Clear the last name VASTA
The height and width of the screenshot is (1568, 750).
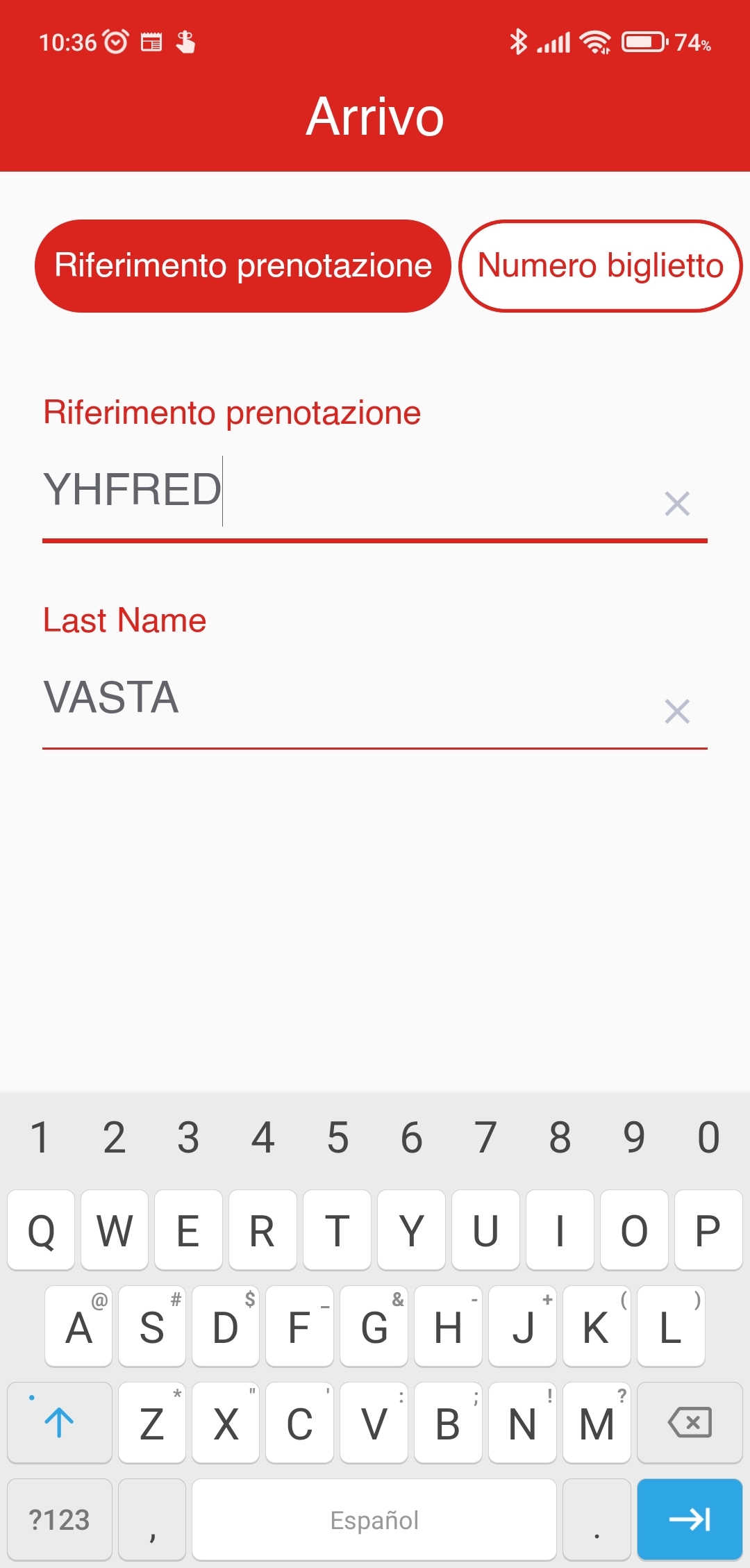(x=677, y=711)
